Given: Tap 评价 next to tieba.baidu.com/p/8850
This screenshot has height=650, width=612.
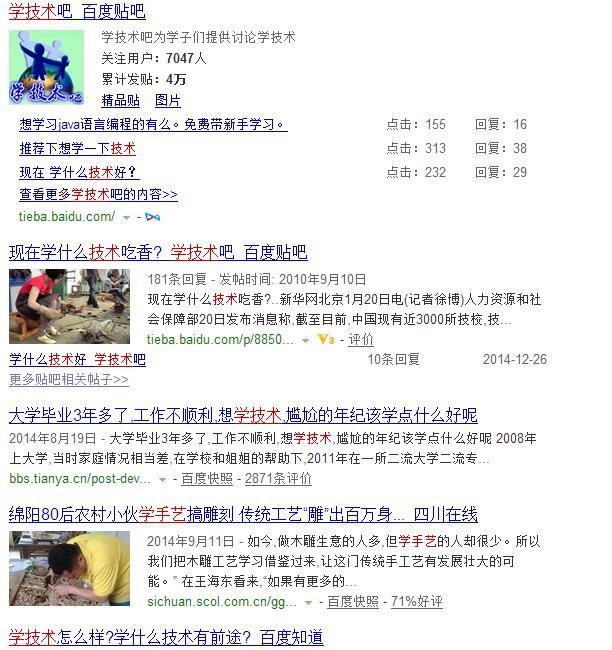Looking at the screenshot, I should (x=360, y=340).
